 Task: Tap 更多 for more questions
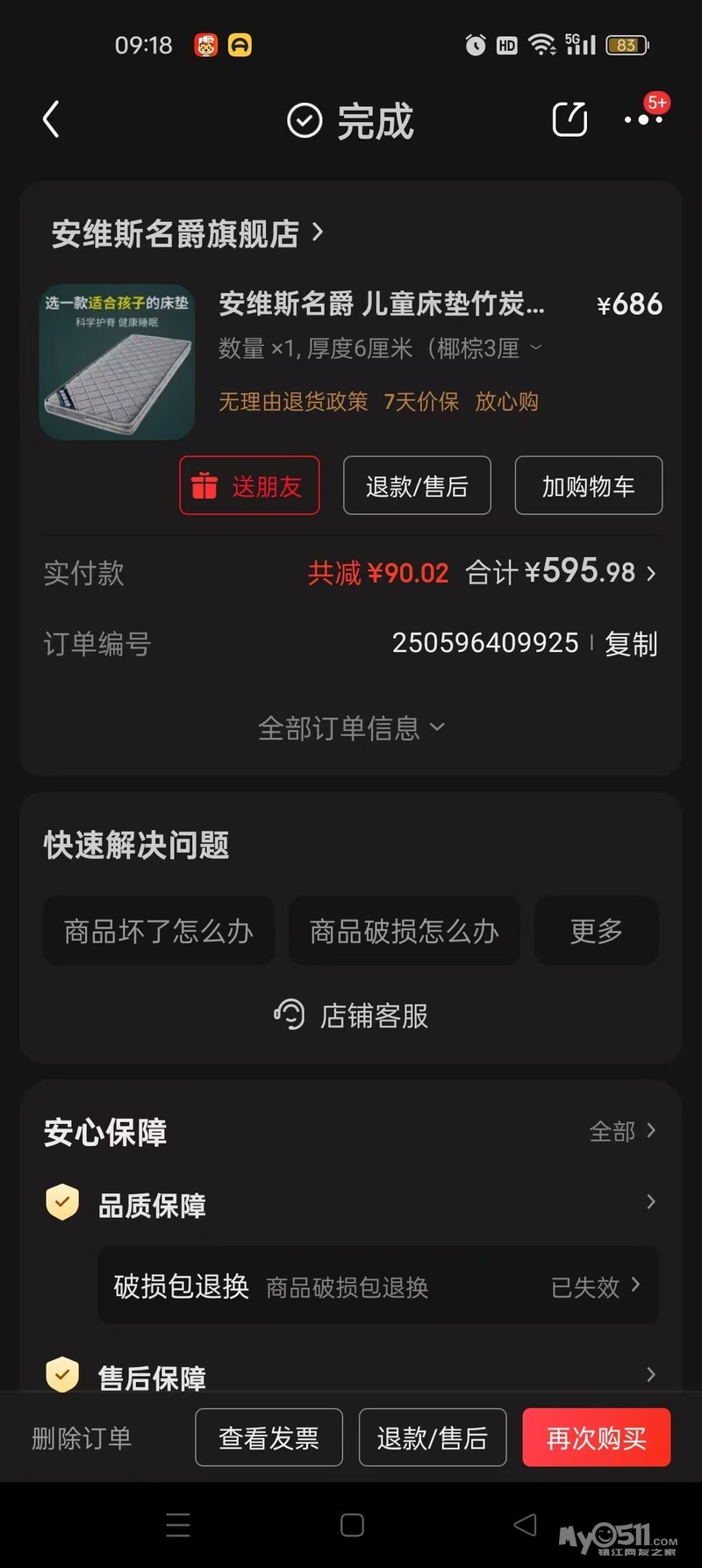(x=597, y=931)
